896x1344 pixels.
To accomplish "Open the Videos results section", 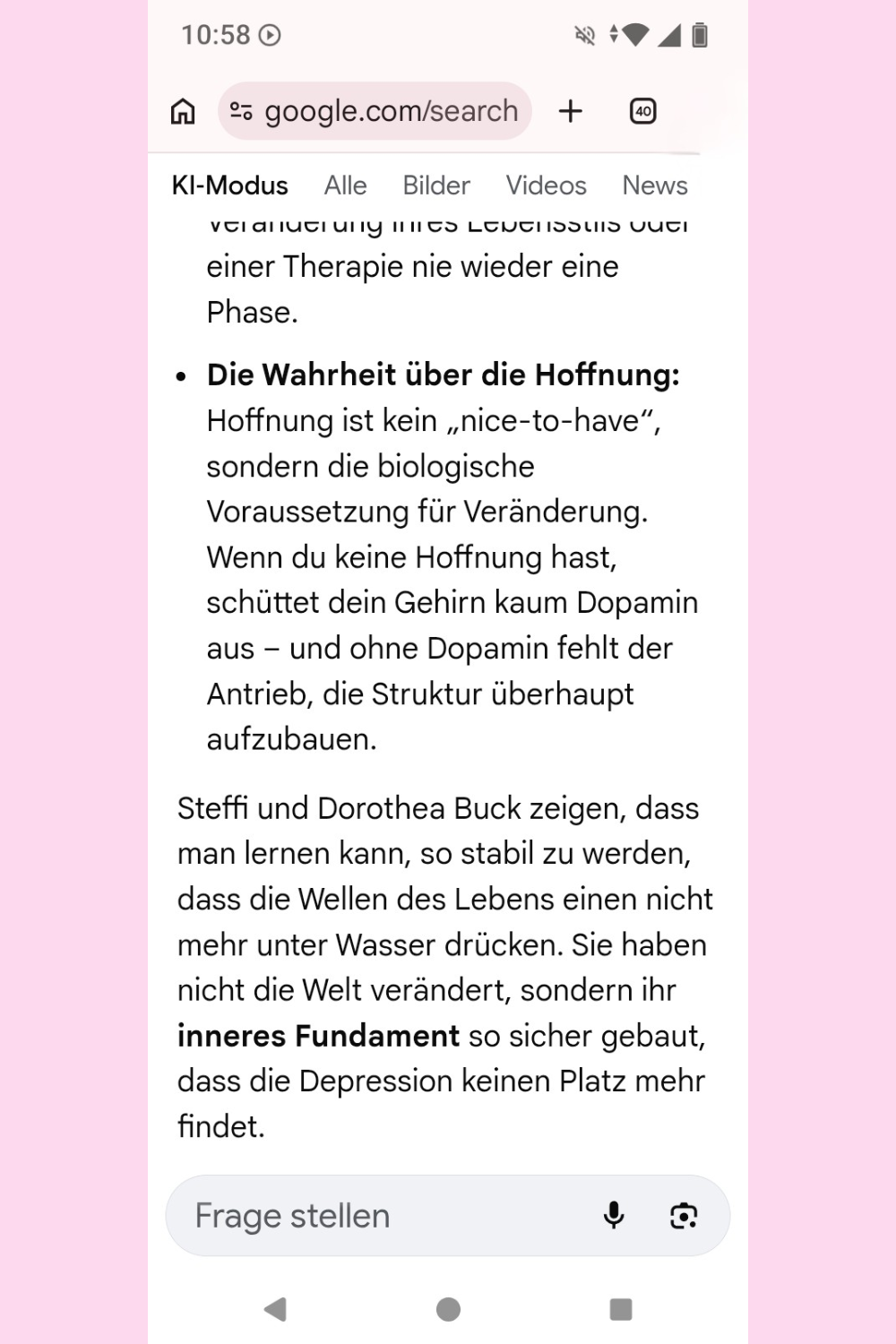I will (x=546, y=185).
